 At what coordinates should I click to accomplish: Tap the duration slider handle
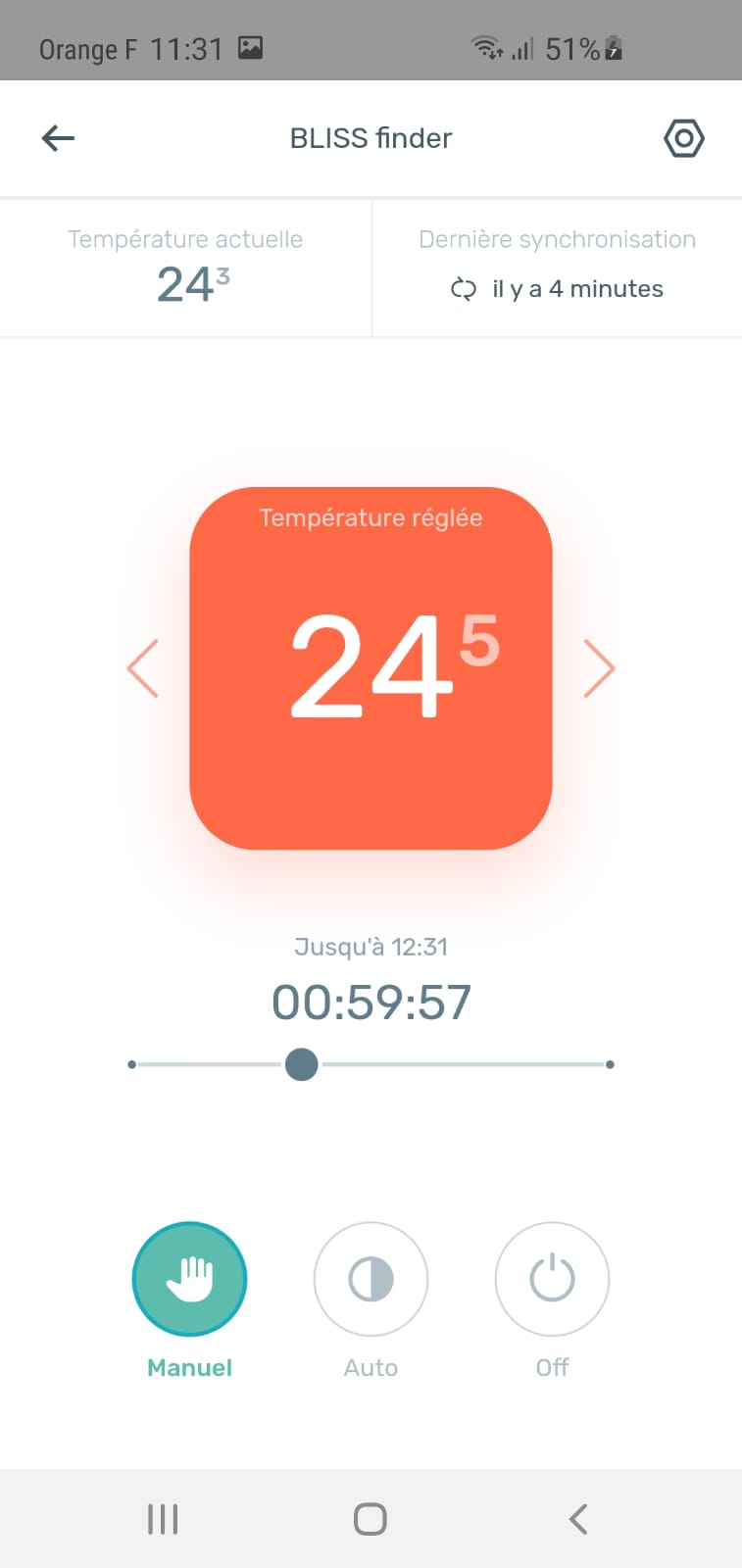(301, 1064)
